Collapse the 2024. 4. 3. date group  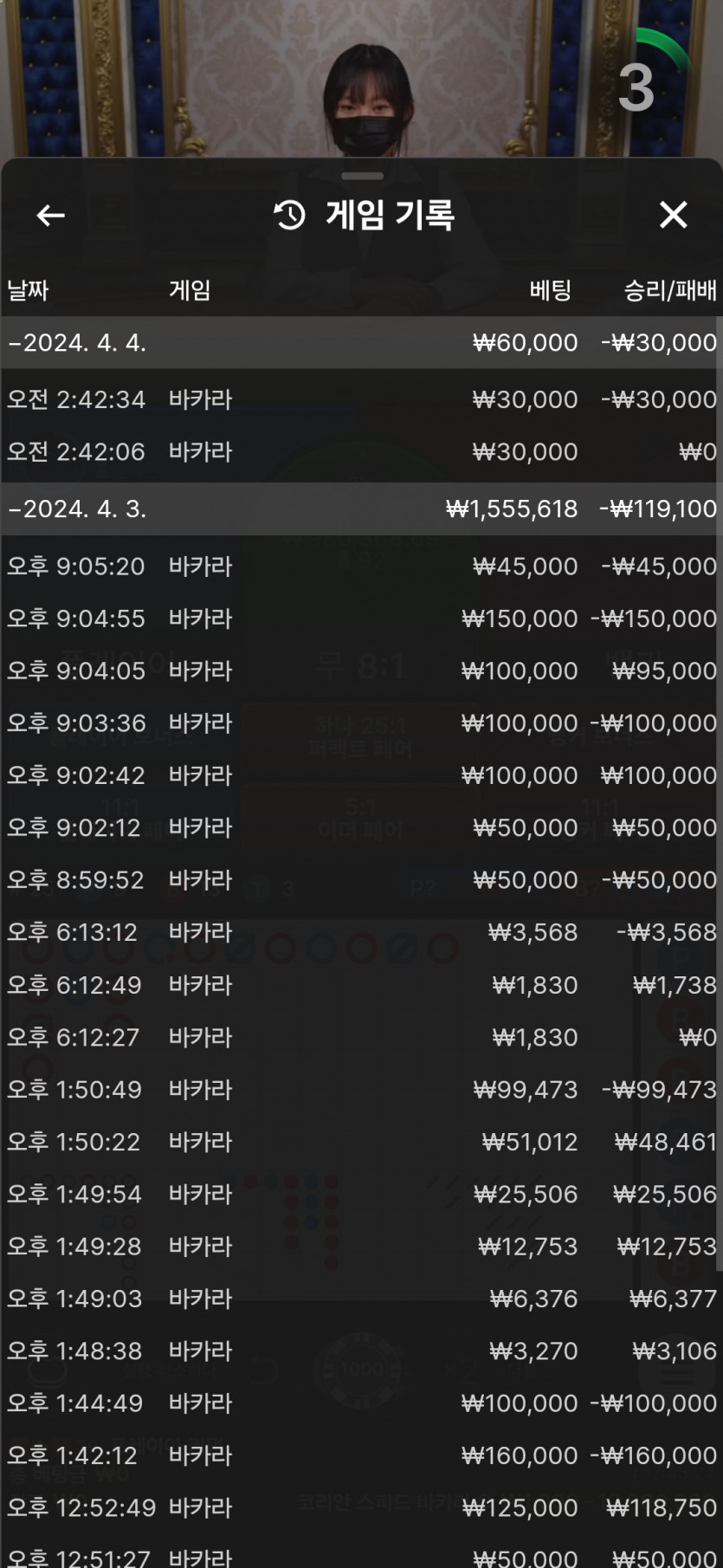362,509
